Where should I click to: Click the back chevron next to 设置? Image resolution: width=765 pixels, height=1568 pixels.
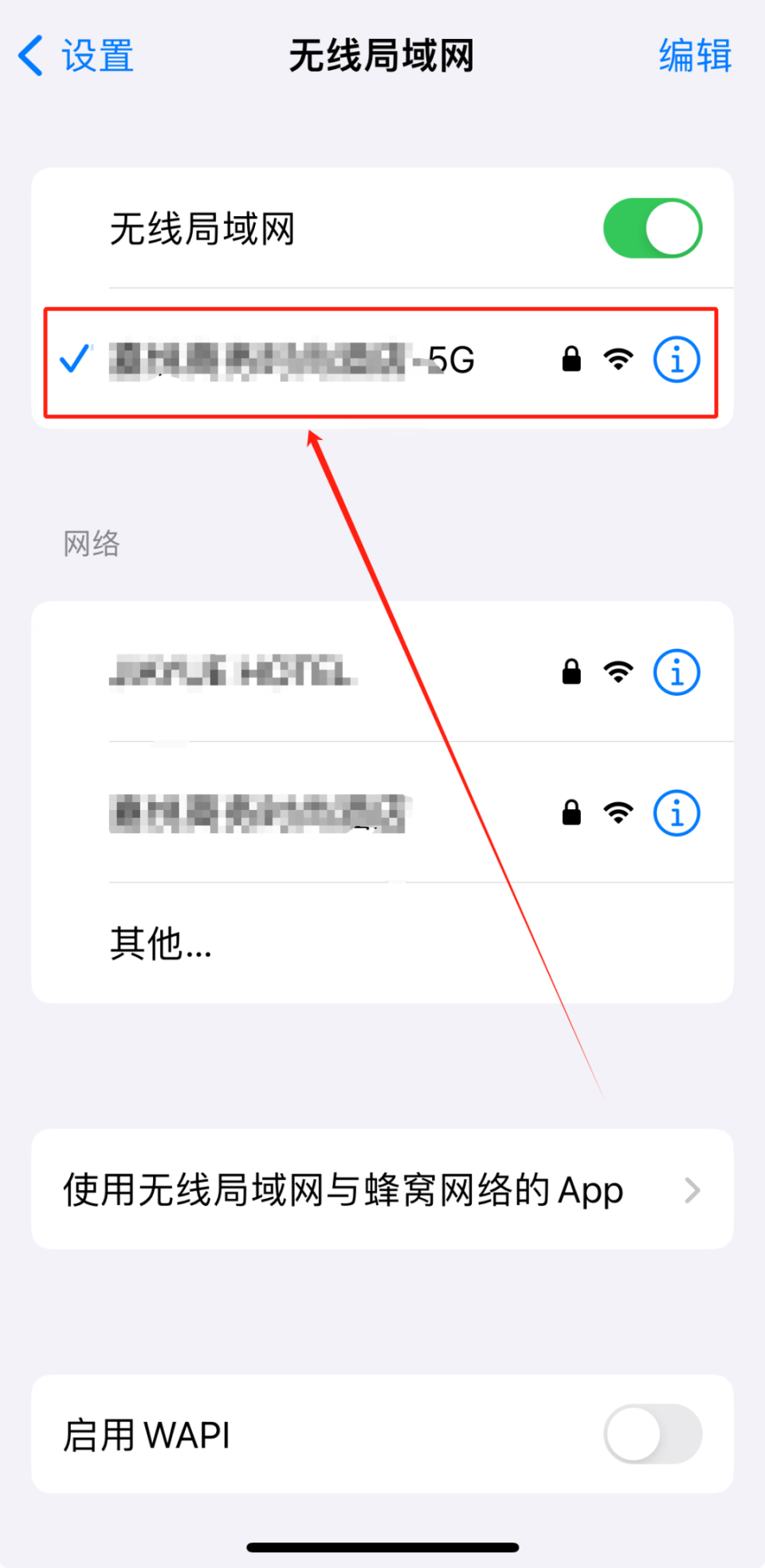point(29,56)
